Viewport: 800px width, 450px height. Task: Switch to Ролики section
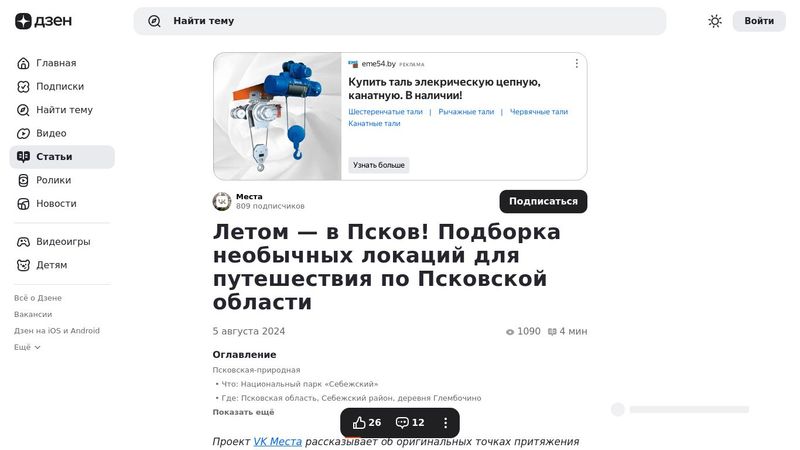coord(53,180)
